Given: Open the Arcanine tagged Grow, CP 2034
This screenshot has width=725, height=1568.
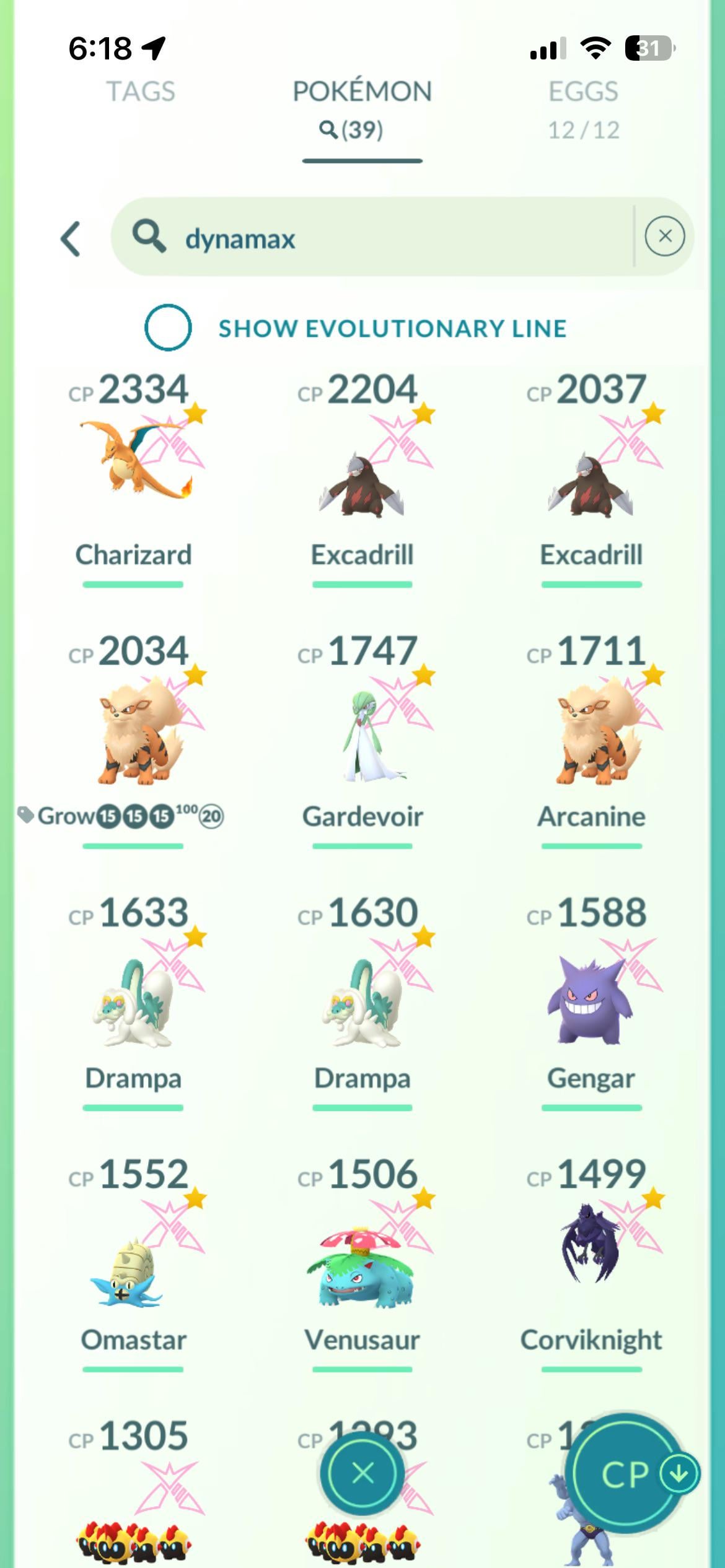Looking at the screenshot, I should point(133,731).
